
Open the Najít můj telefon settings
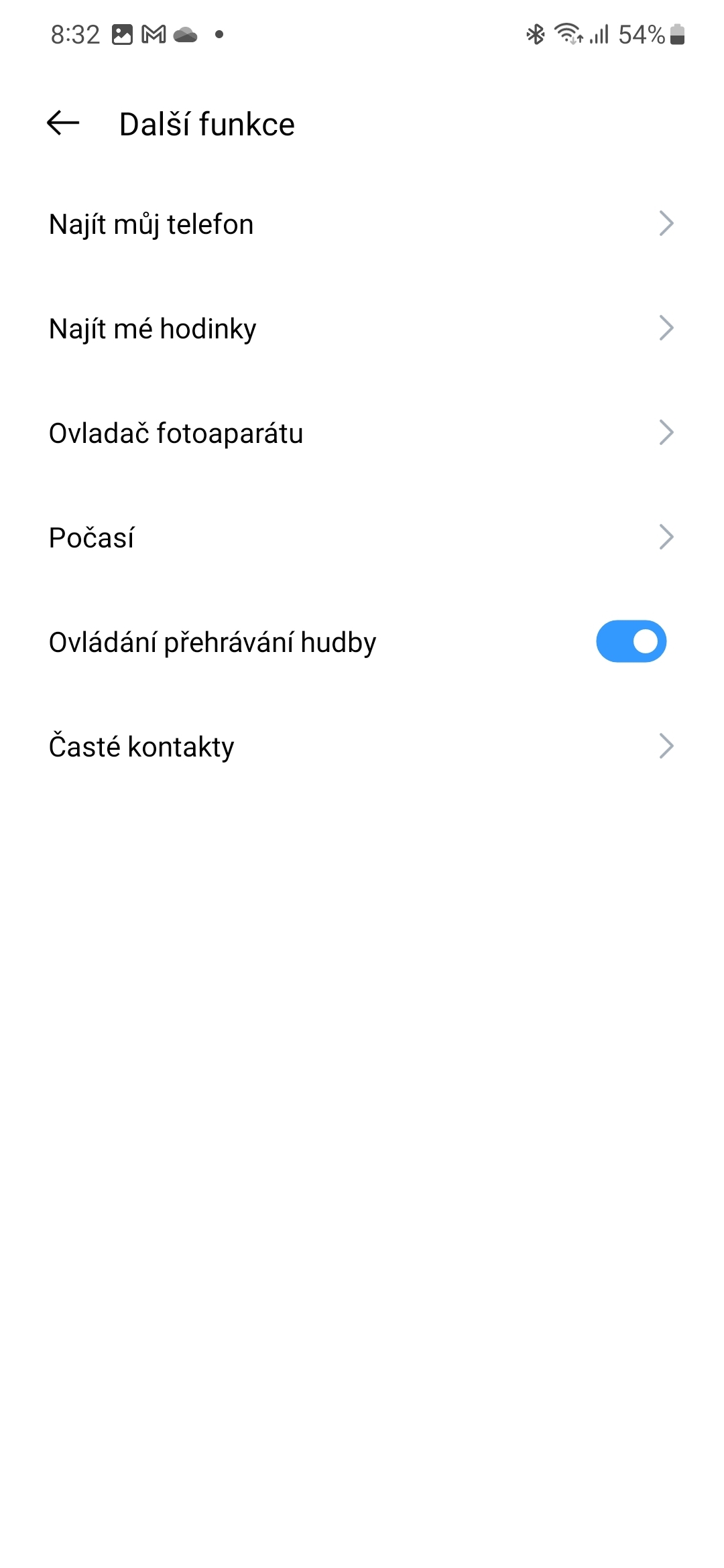pos(151,223)
